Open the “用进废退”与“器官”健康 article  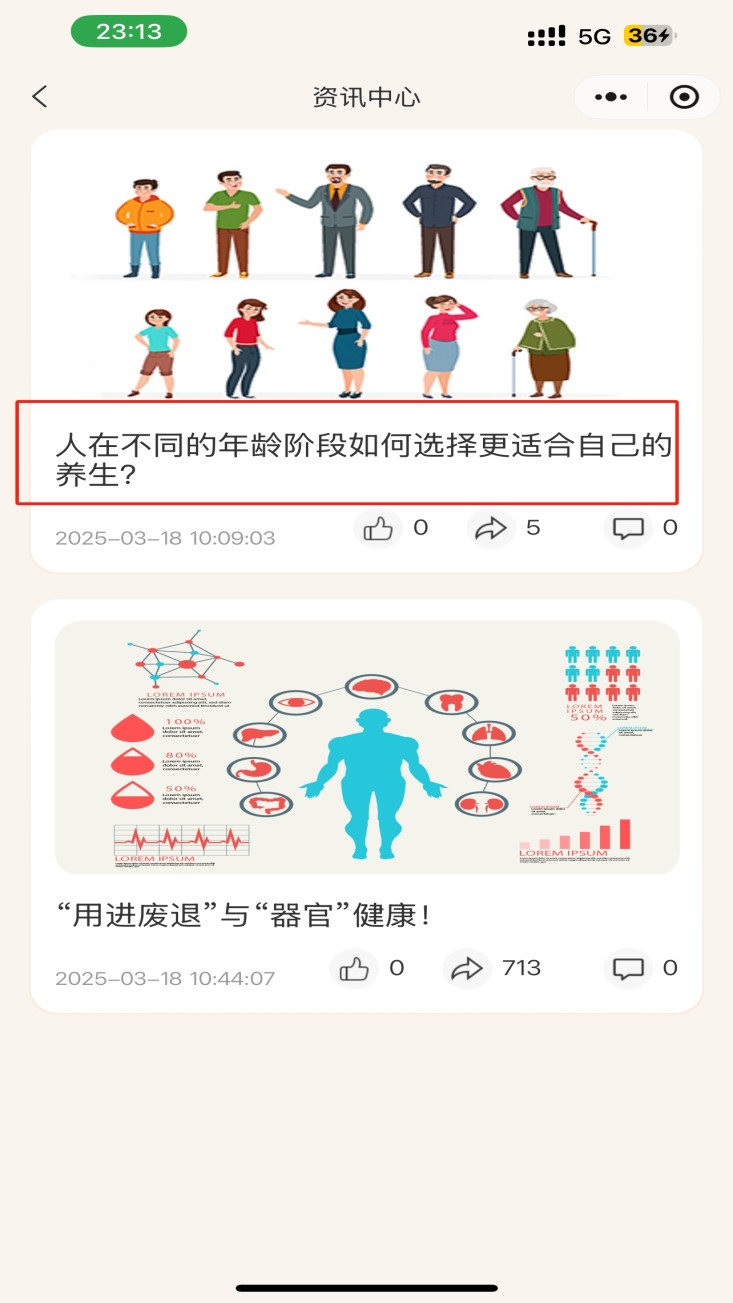(x=245, y=914)
